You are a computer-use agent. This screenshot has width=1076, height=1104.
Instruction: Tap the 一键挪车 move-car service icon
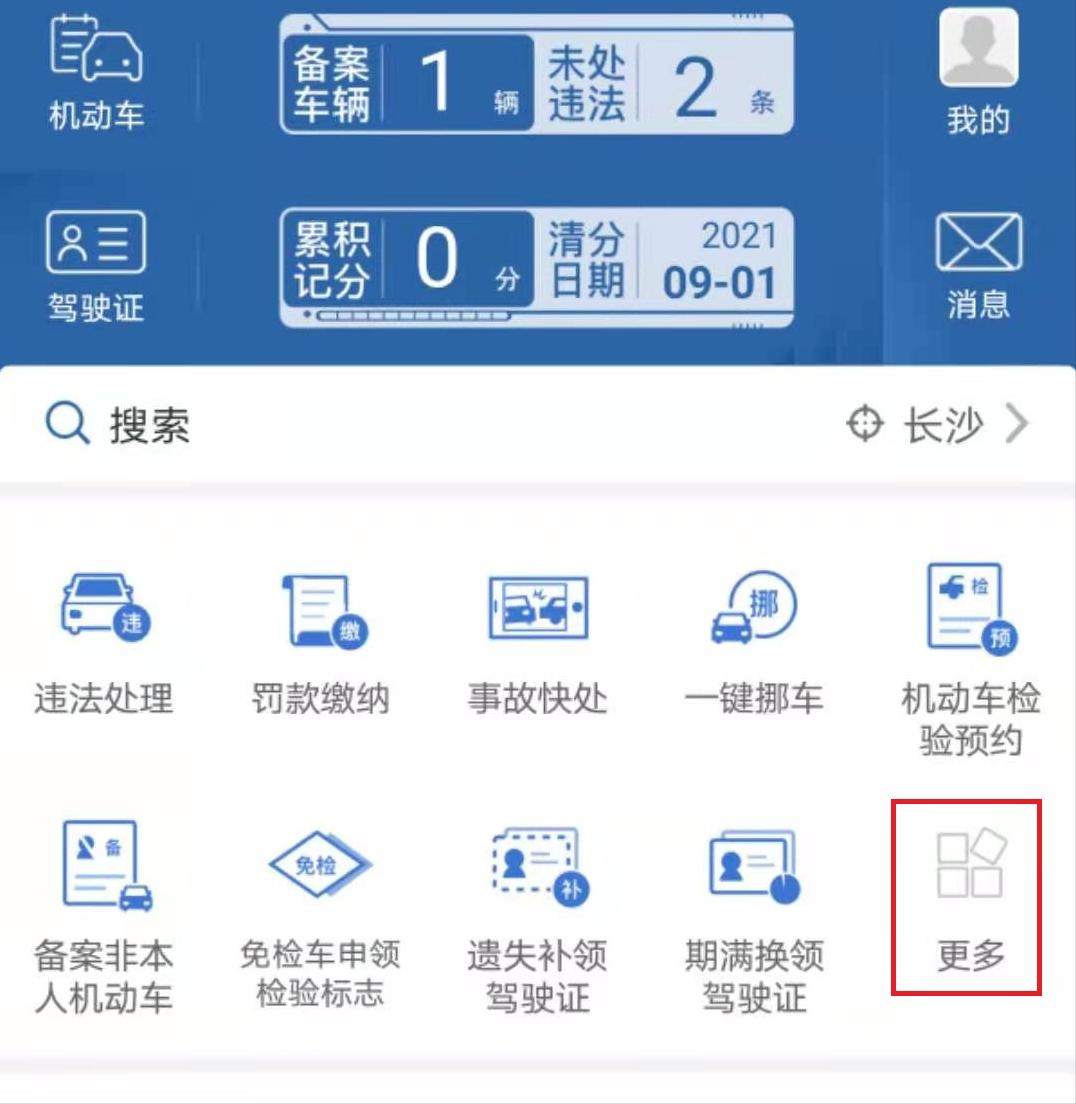753,640
